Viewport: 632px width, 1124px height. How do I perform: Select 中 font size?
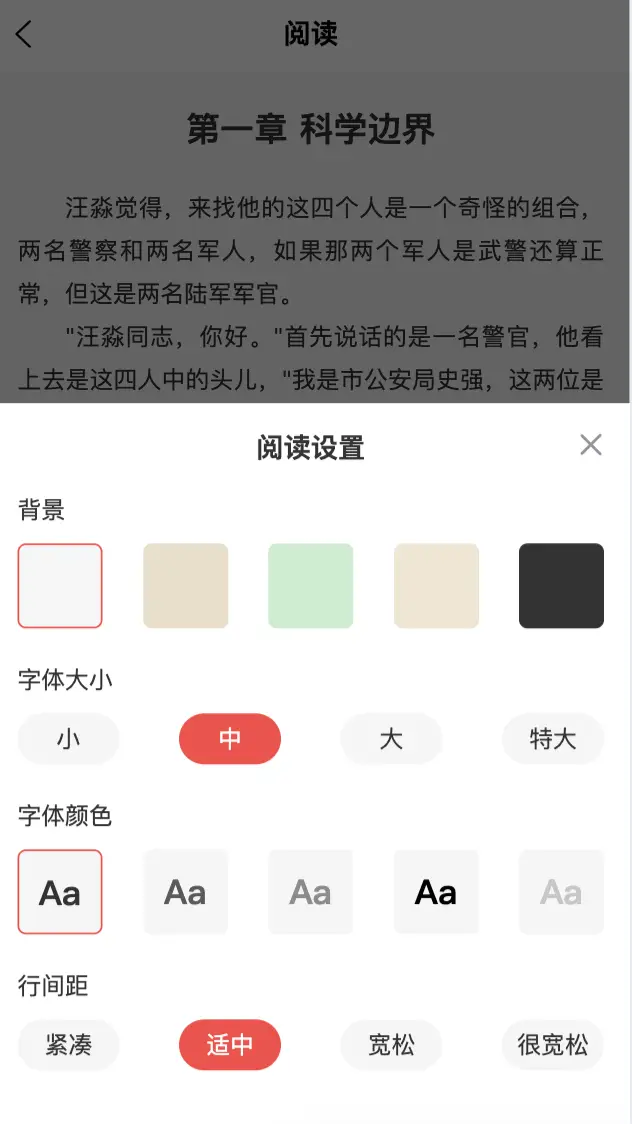230,739
